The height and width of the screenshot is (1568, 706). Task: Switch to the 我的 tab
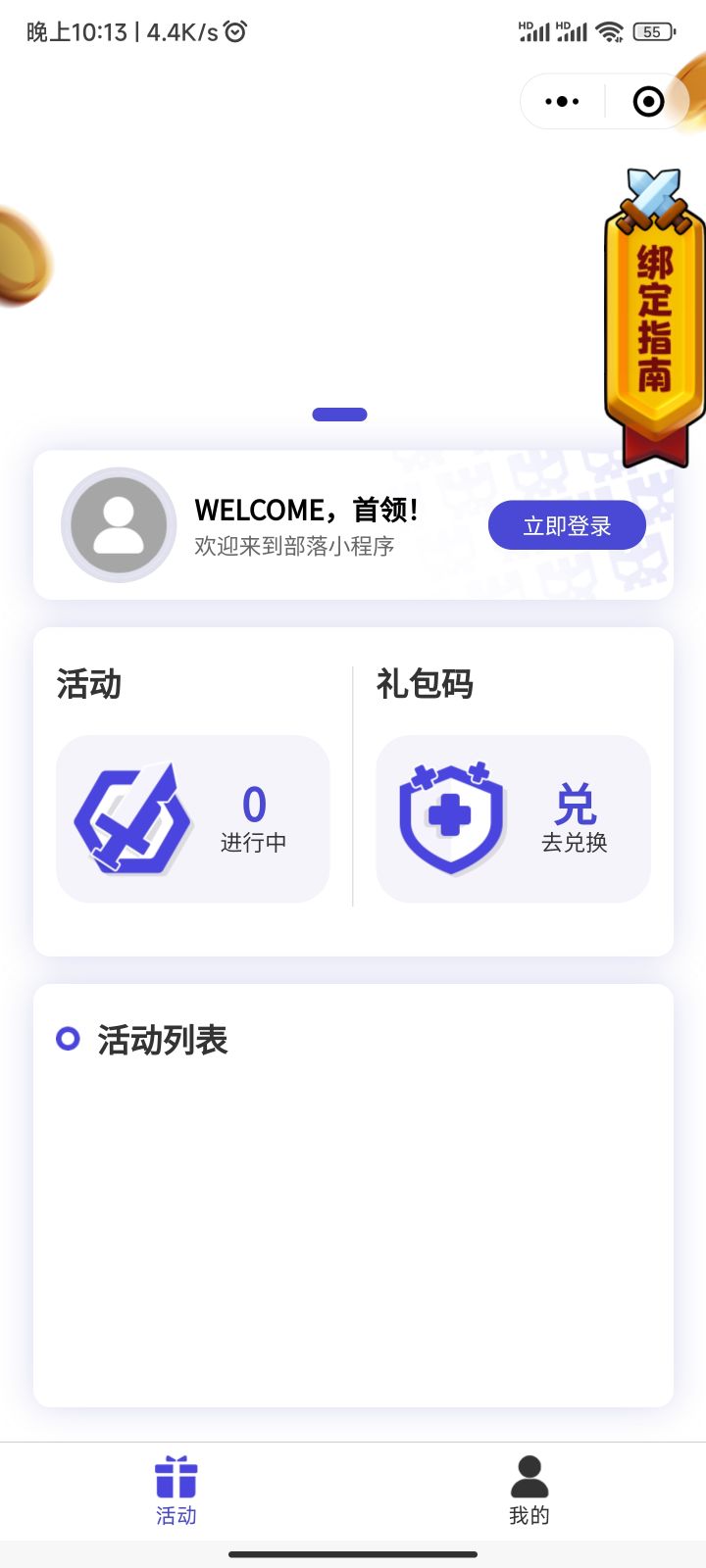pos(529,1490)
